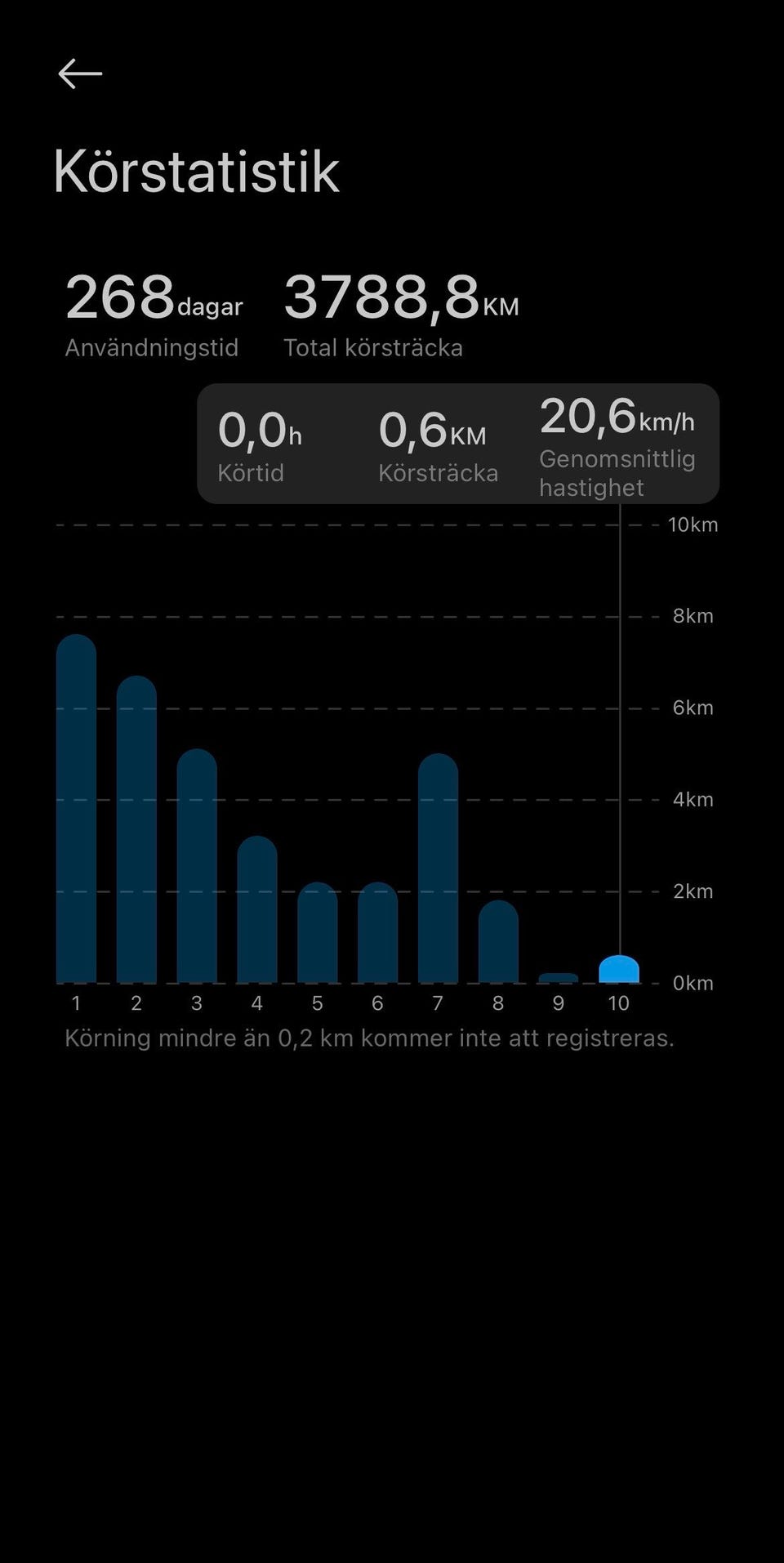View details of ride 8 bar
The width and height of the screenshot is (784, 1563).
(498, 942)
